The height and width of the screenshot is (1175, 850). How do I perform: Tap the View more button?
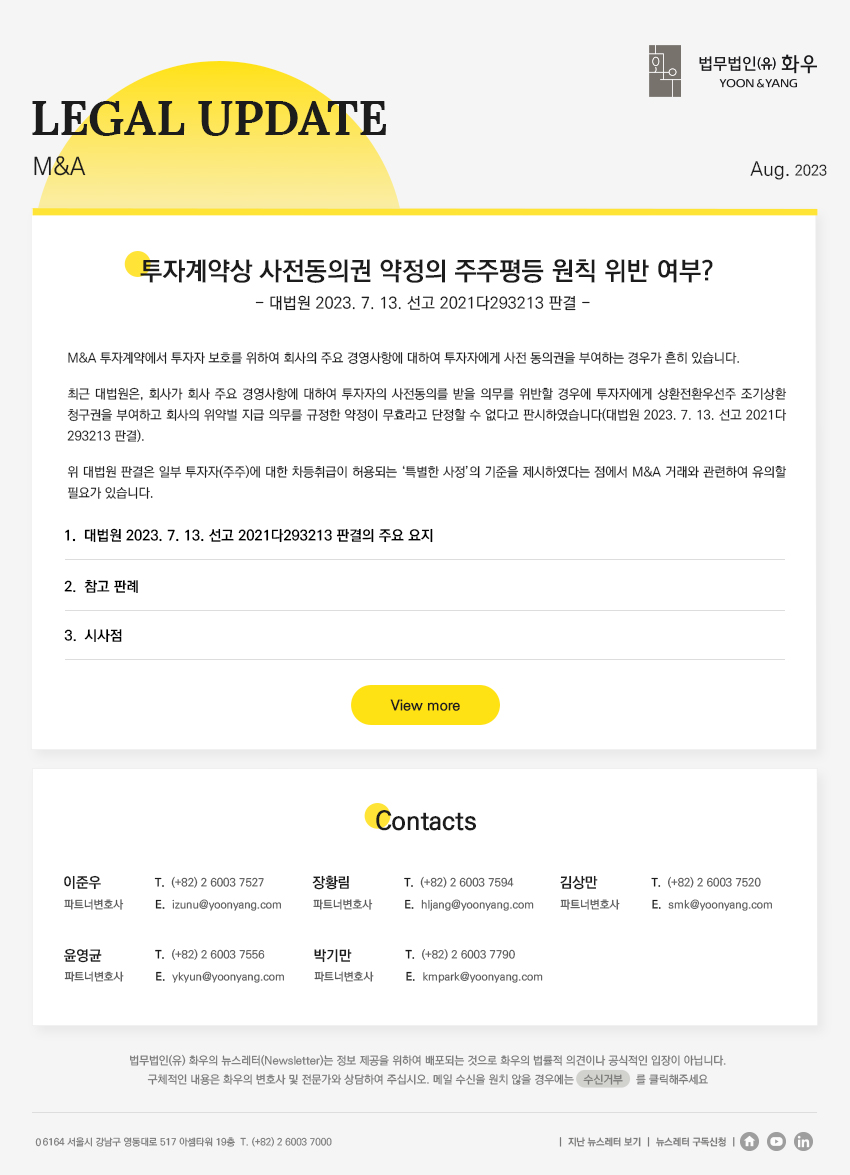coord(425,705)
